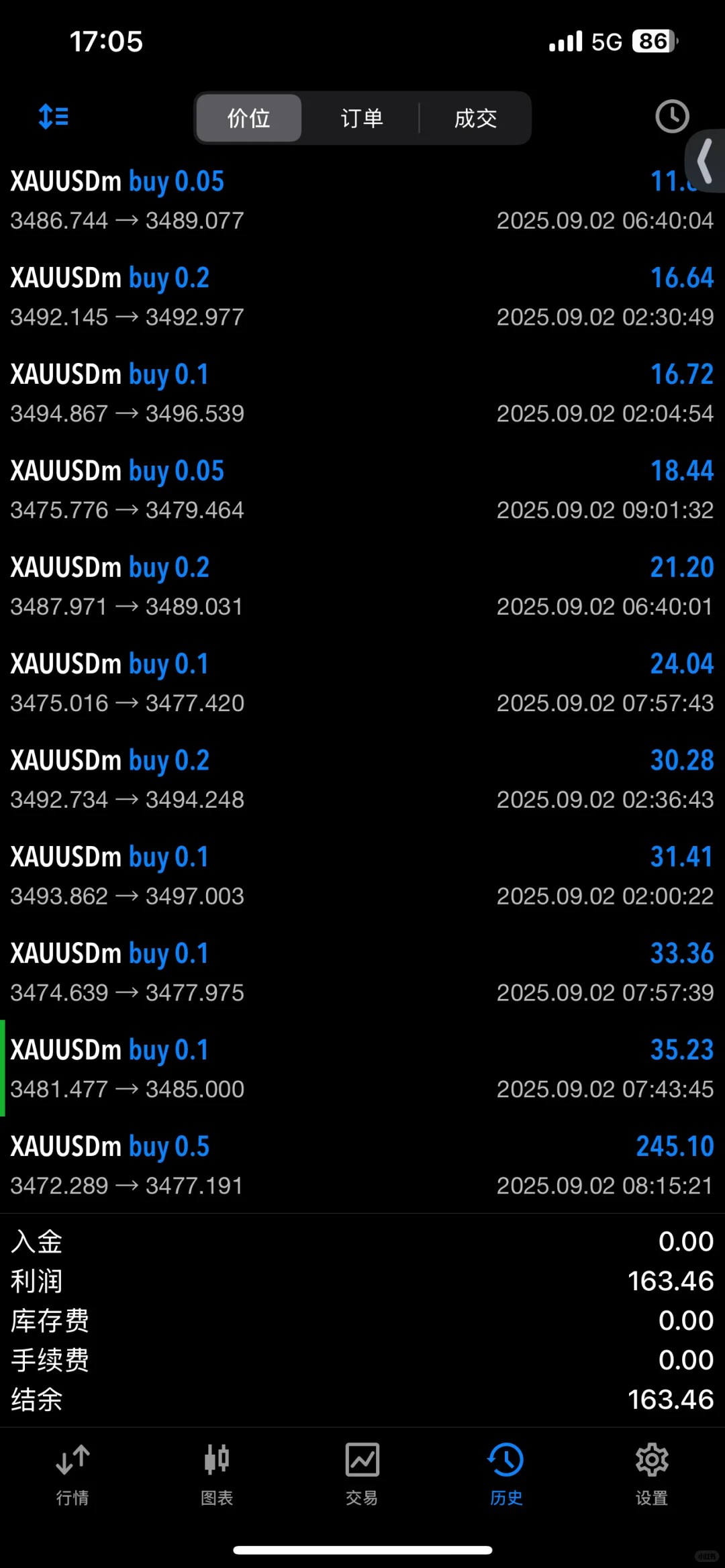Tap the trade with profit 30.28
The height and width of the screenshot is (1568, 725).
click(x=362, y=779)
